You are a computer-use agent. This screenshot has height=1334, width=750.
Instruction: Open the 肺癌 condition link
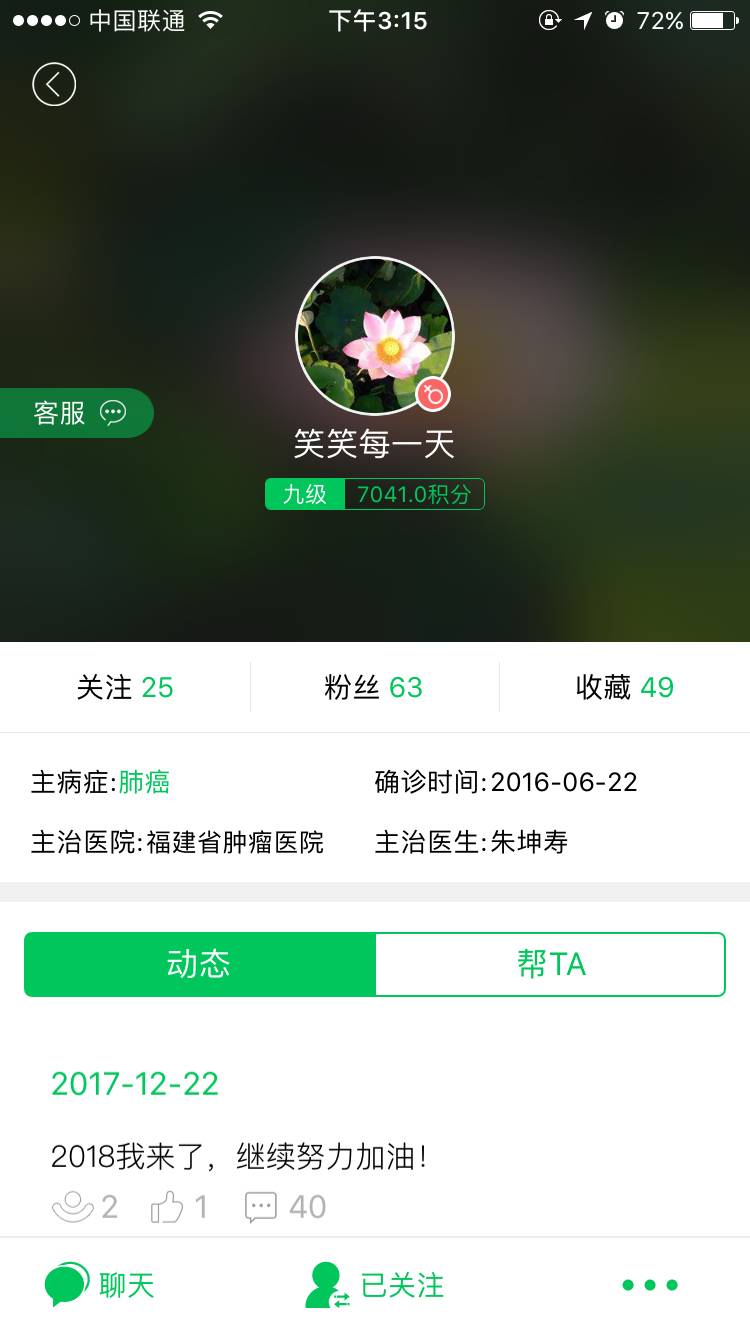[144, 782]
